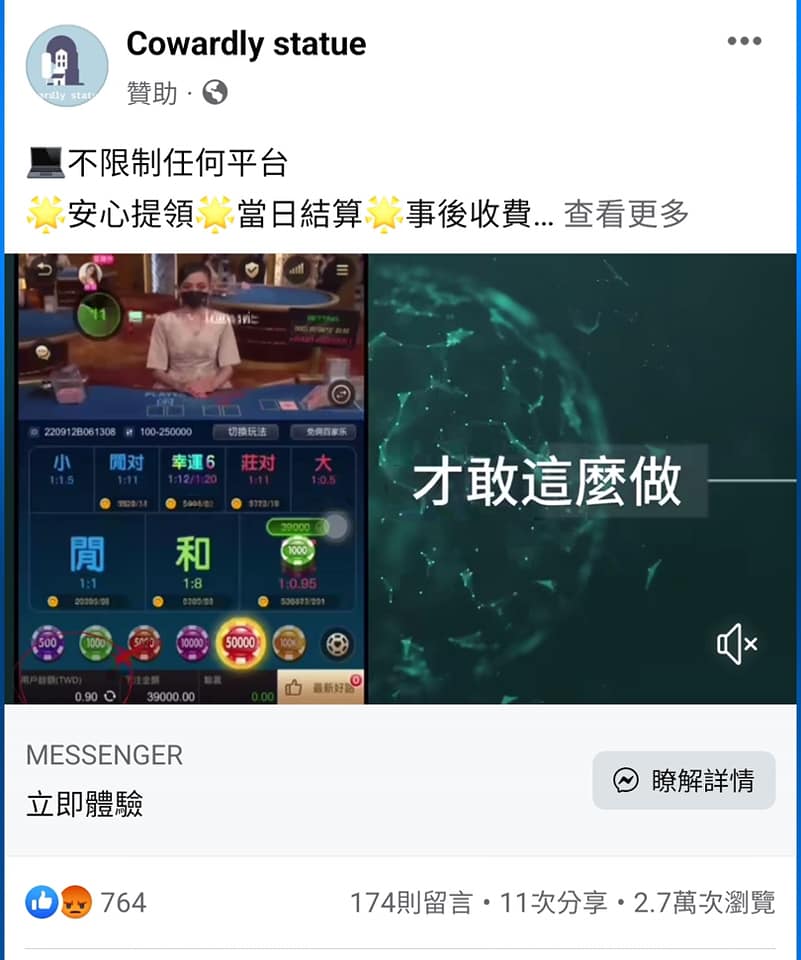Open the 174則留言 comments
Screen dimensions: 801x960
tap(410, 903)
